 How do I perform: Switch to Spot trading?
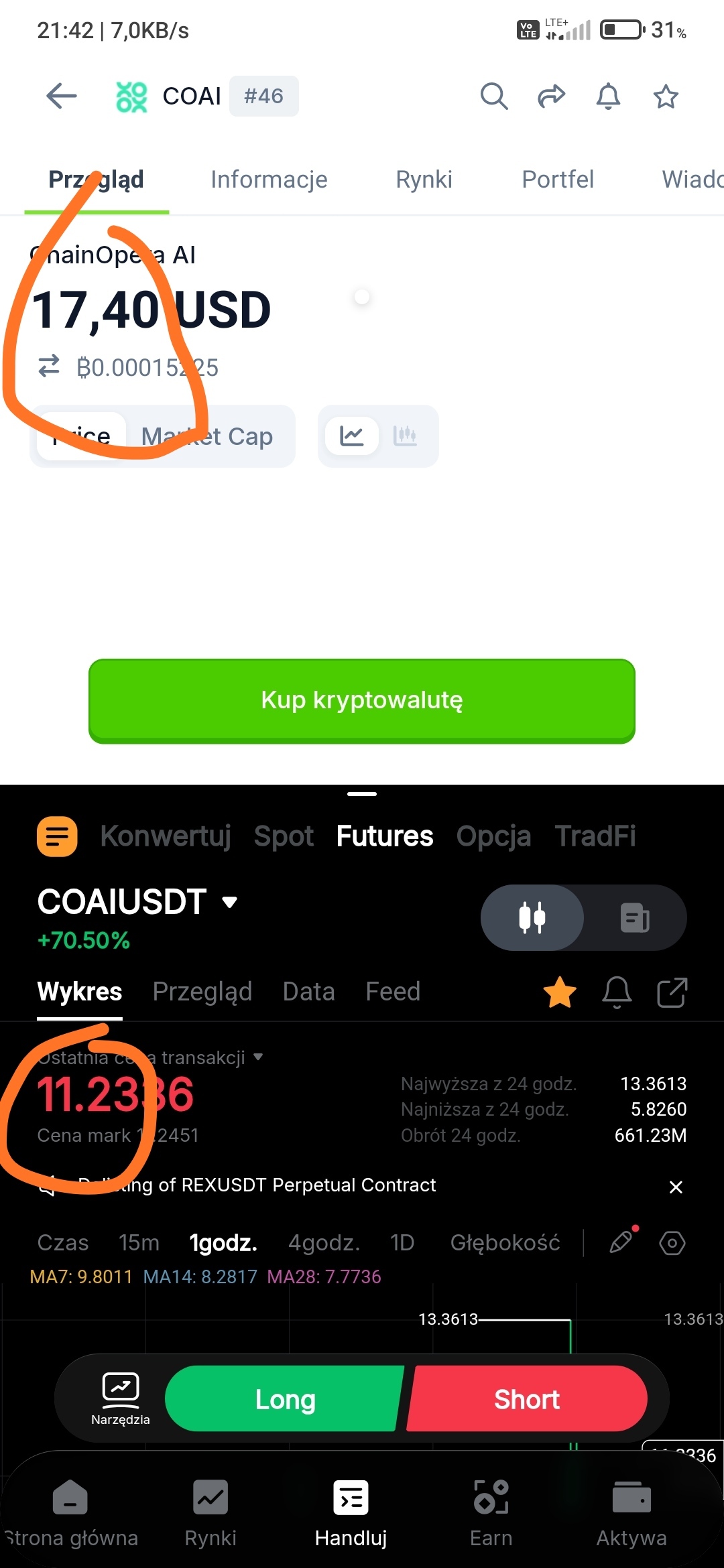[x=284, y=836]
